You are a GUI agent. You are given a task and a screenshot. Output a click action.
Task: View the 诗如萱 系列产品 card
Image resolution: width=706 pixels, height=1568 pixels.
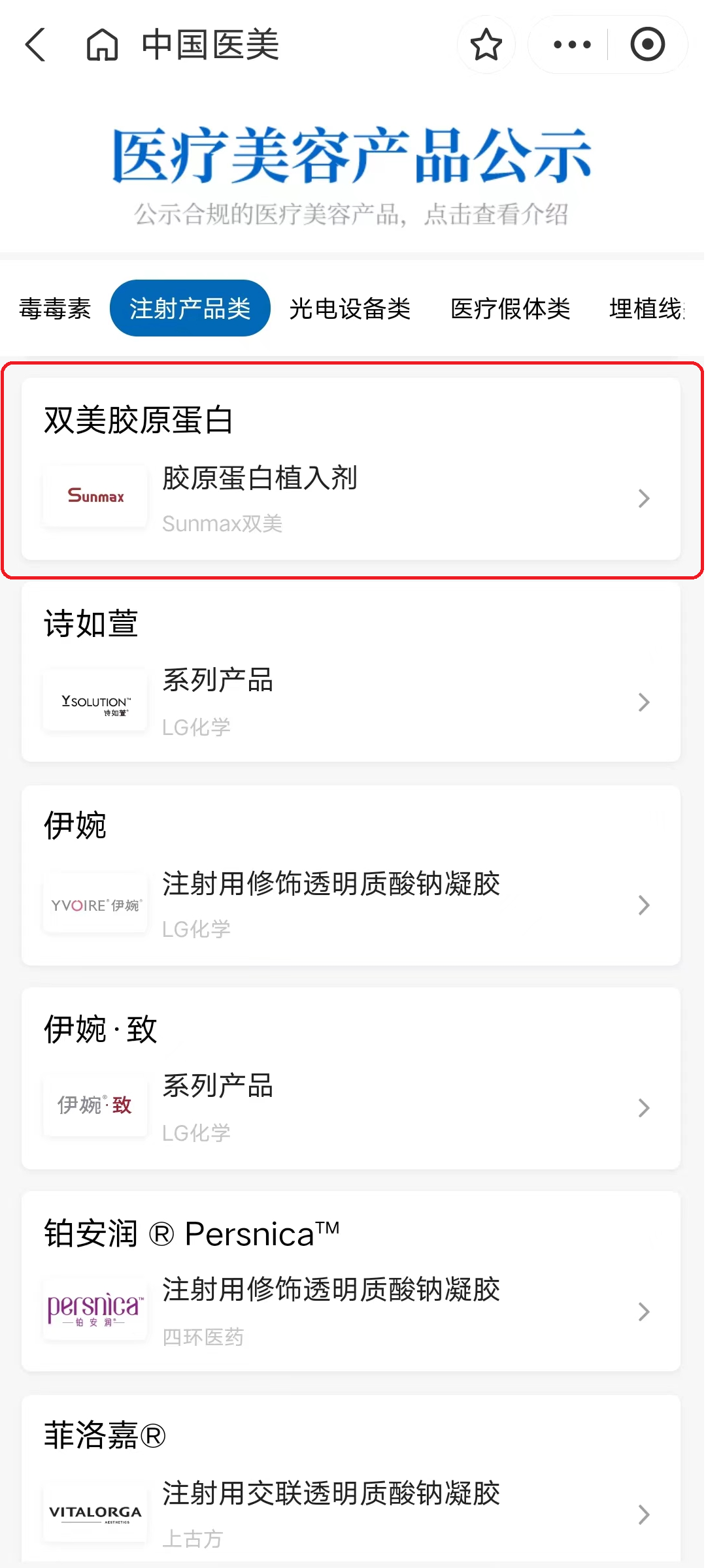(x=351, y=673)
